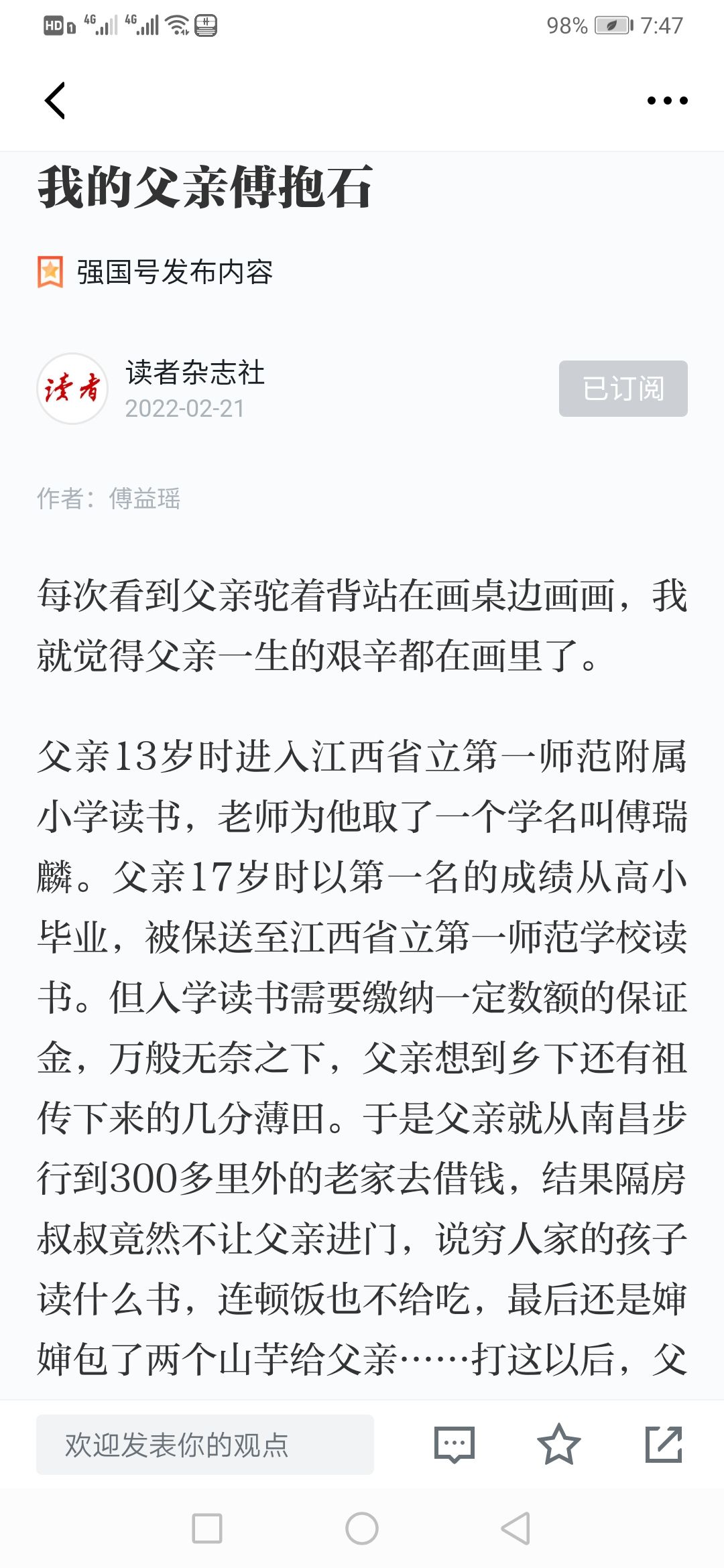The height and width of the screenshot is (1568, 724).
Task: Tap the 已订阅 subscription button
Action: 623,389
